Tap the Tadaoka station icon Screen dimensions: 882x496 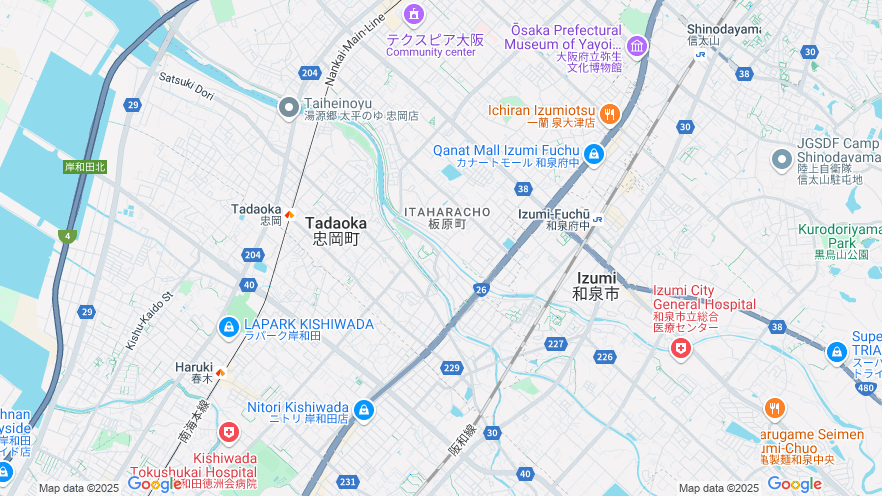[x=289, y=214]
